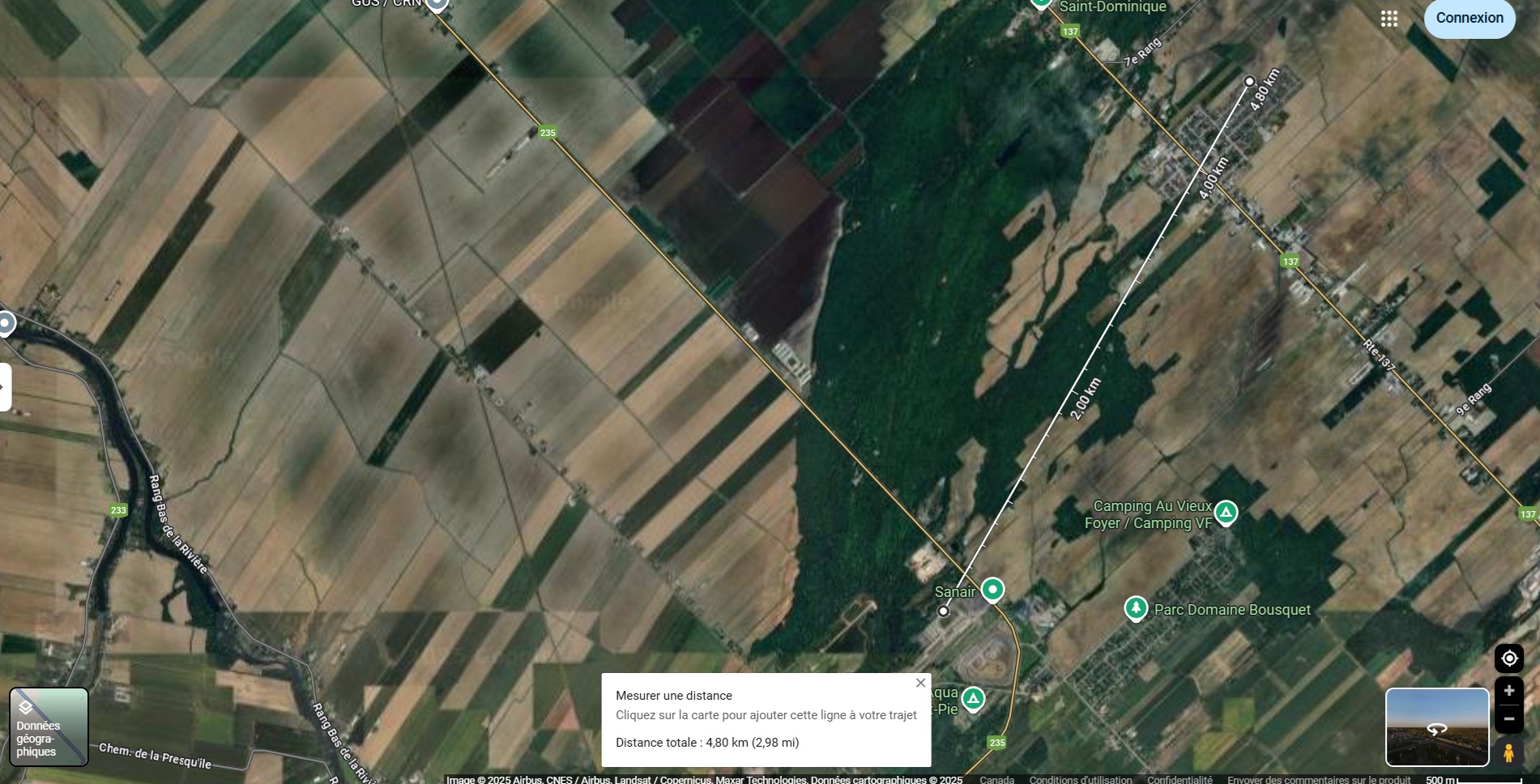
Task: Select the Sanair place marker
Action: click(x=992, y=590)
